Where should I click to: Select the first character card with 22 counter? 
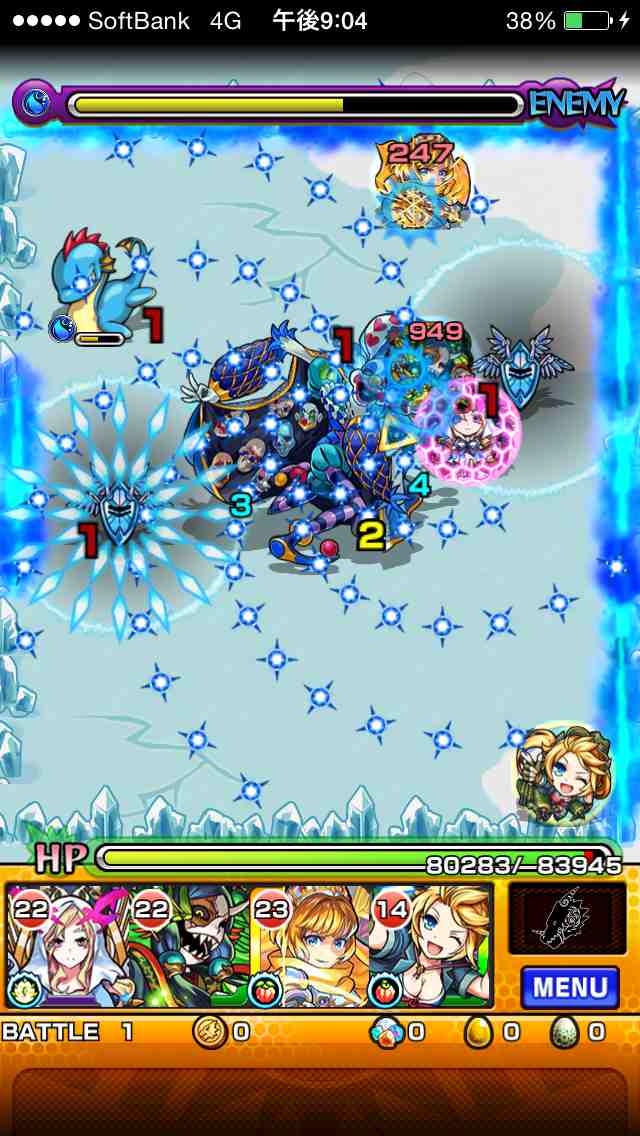[x=67, y=946]
